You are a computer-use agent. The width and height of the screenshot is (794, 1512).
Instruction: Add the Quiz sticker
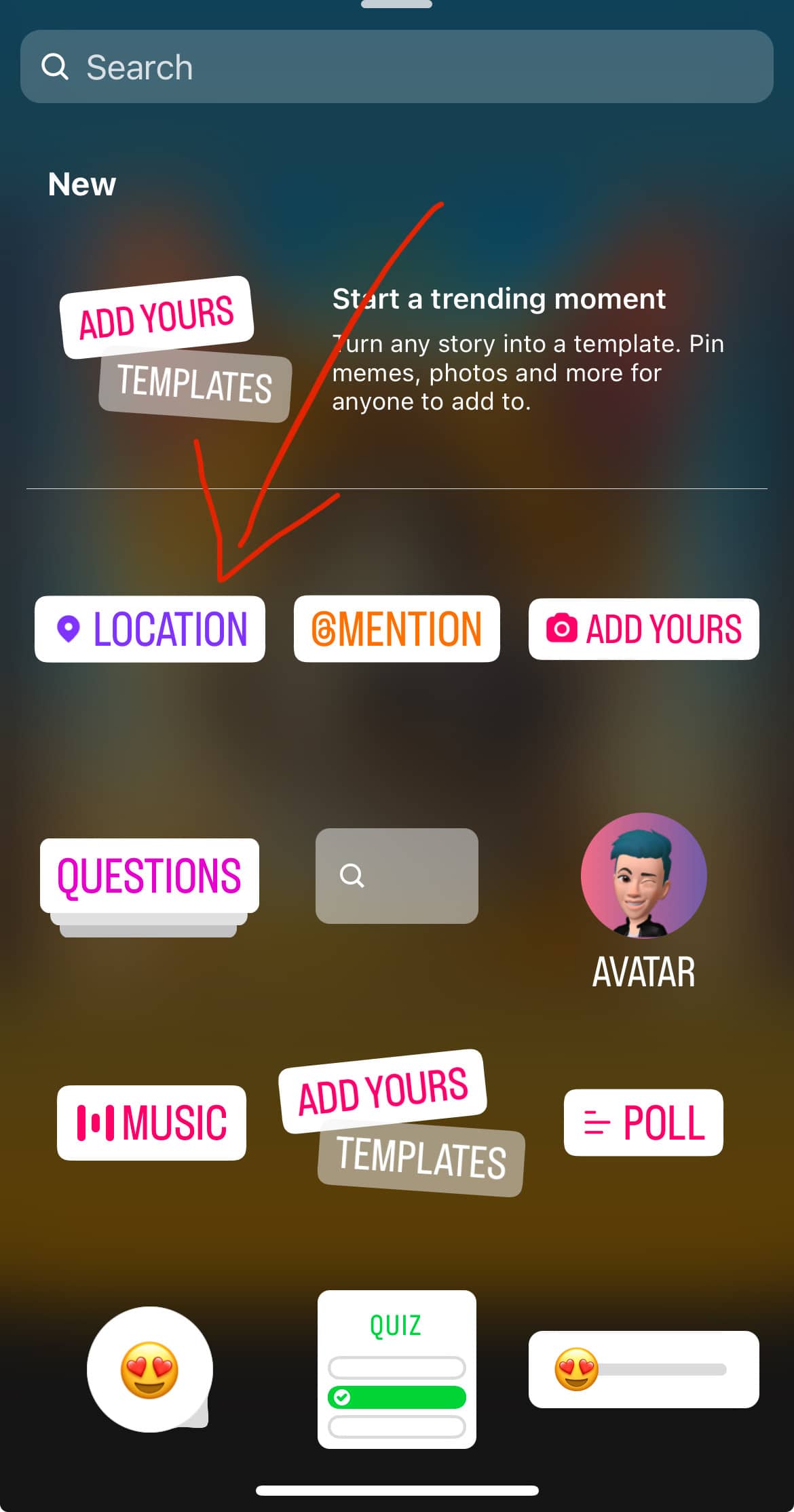click(x=396, y=1370)
